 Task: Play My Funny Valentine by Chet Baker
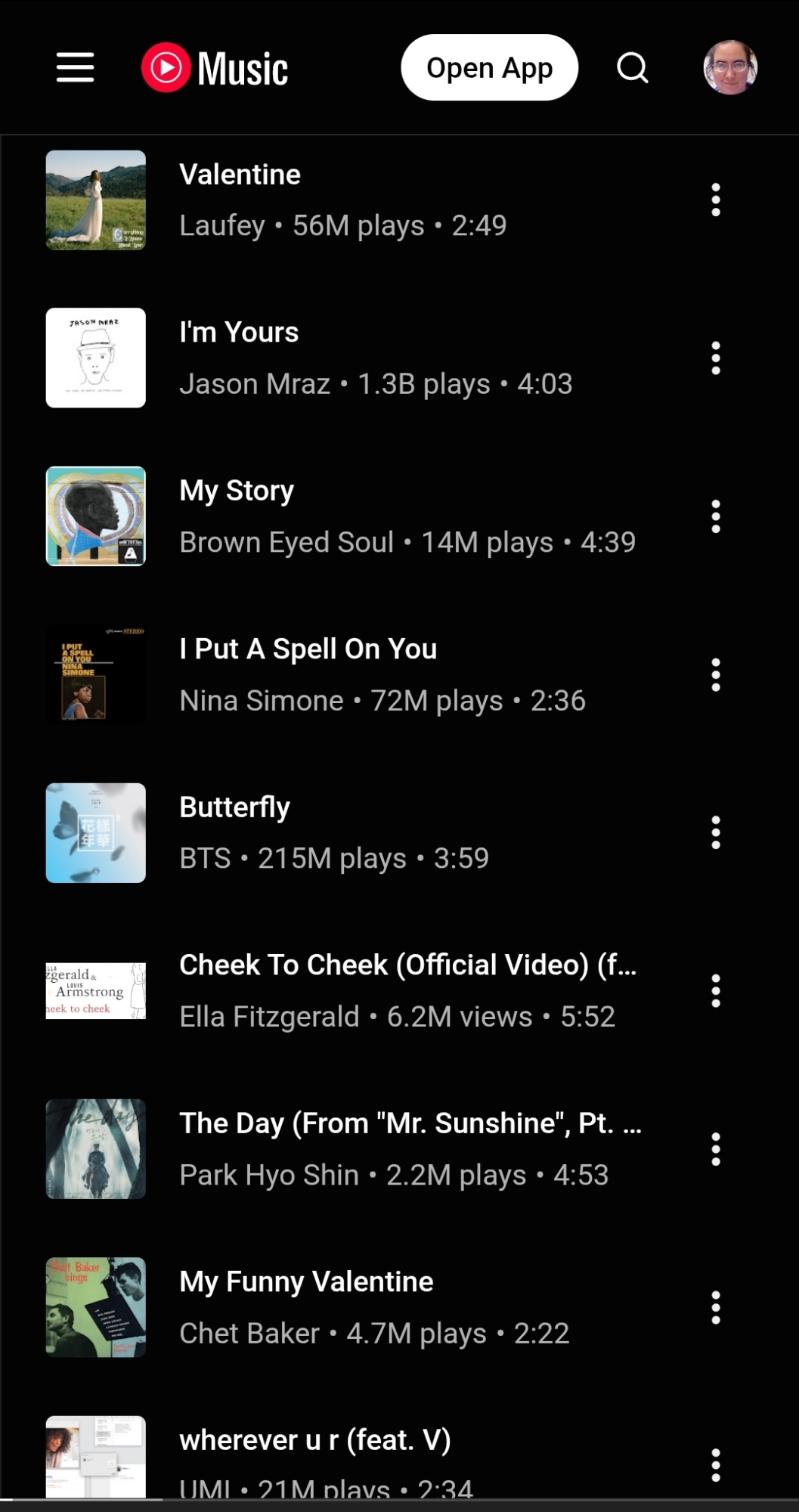pos(306,1282)
